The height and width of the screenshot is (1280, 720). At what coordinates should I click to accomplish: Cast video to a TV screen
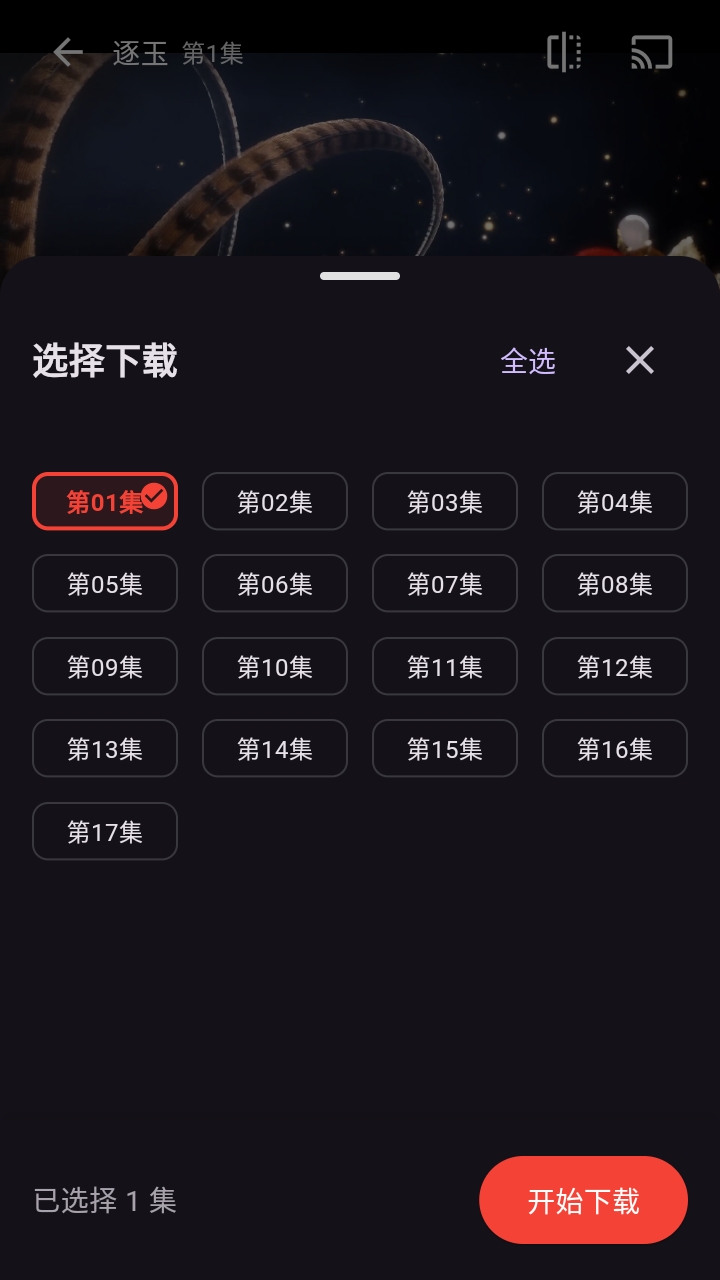[x=651, y=52]
